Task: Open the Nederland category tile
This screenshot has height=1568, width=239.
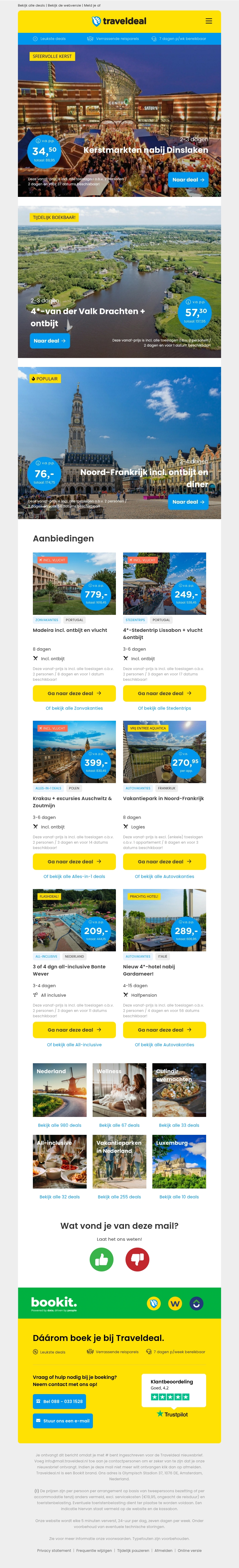Action: 60,1090
